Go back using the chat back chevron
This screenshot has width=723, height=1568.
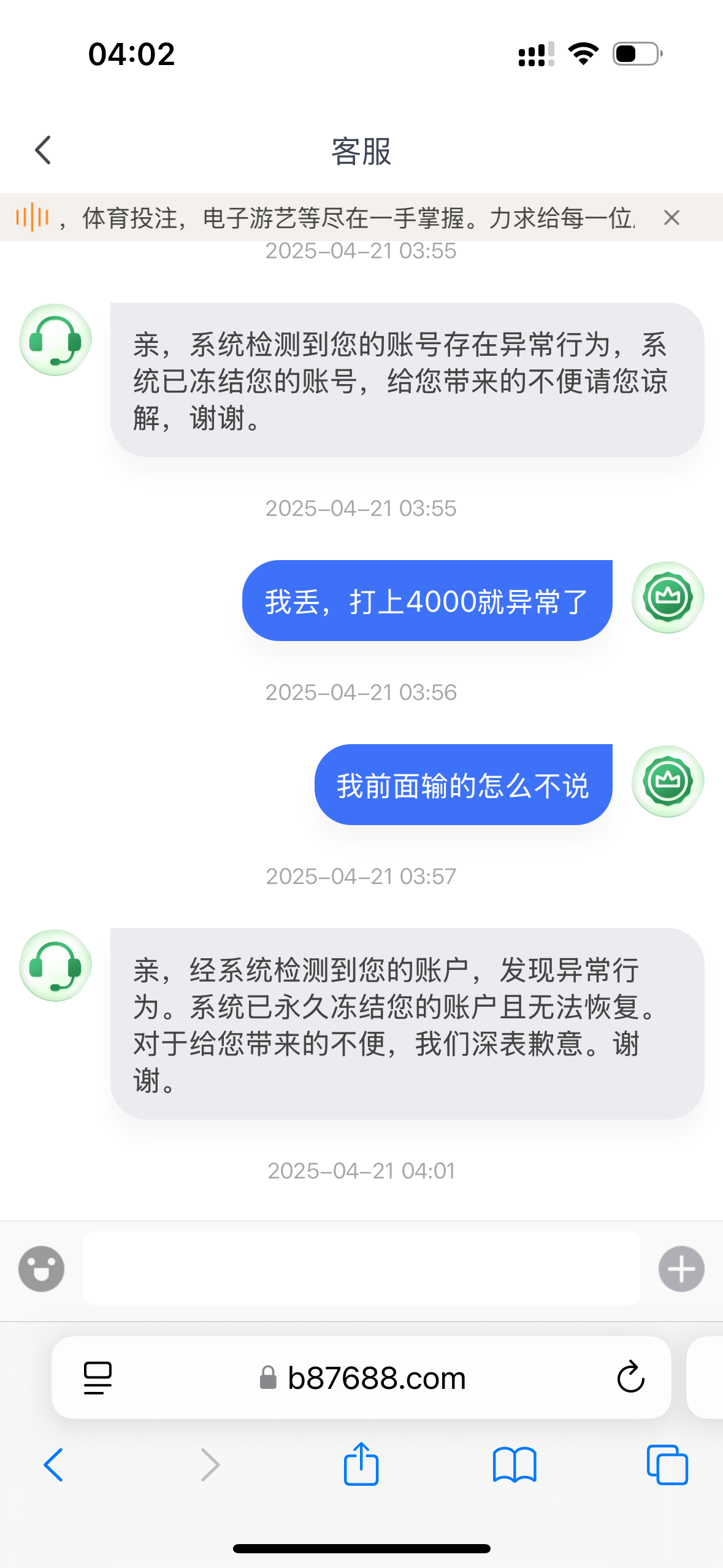click(x=42, y=149)
